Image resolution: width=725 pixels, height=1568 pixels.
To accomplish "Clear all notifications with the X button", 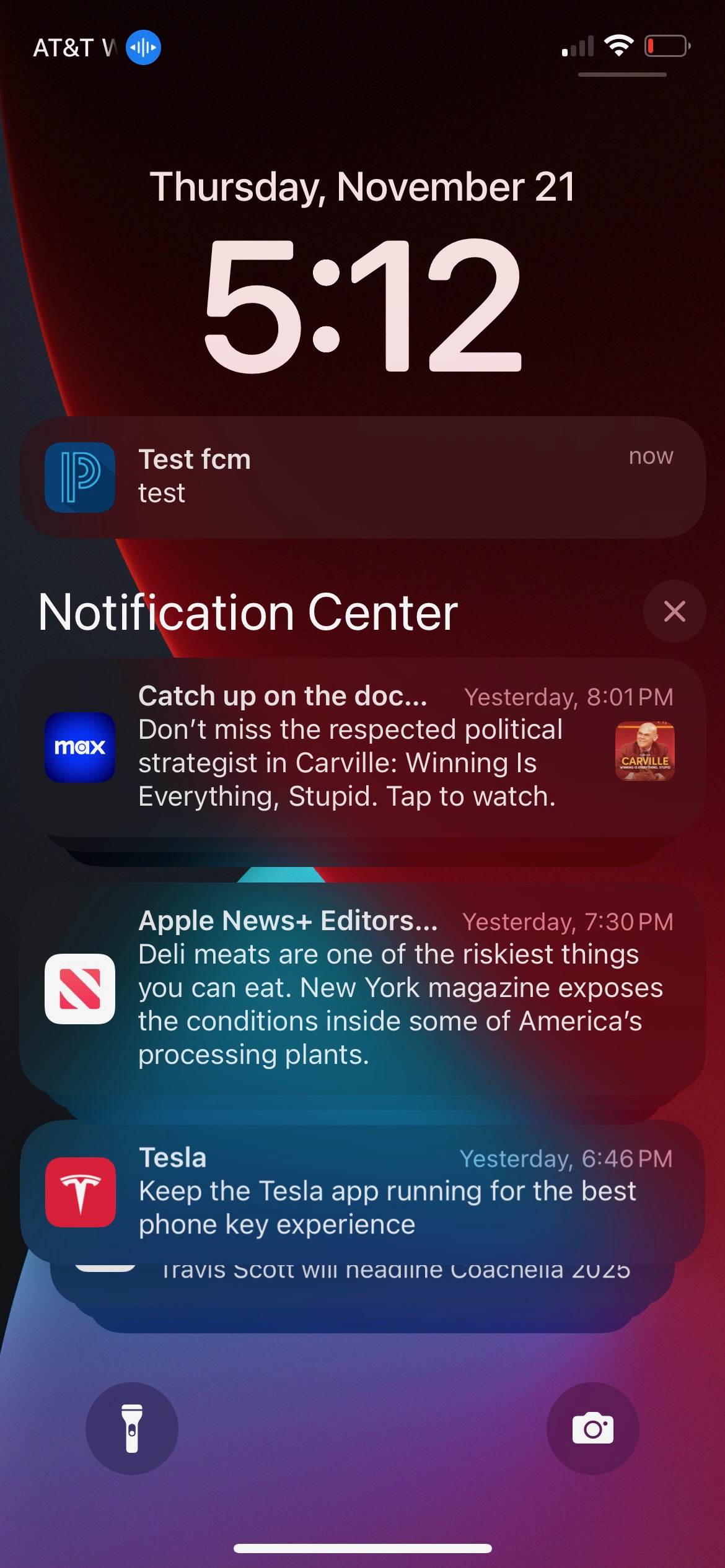I will tap(674, 611).
